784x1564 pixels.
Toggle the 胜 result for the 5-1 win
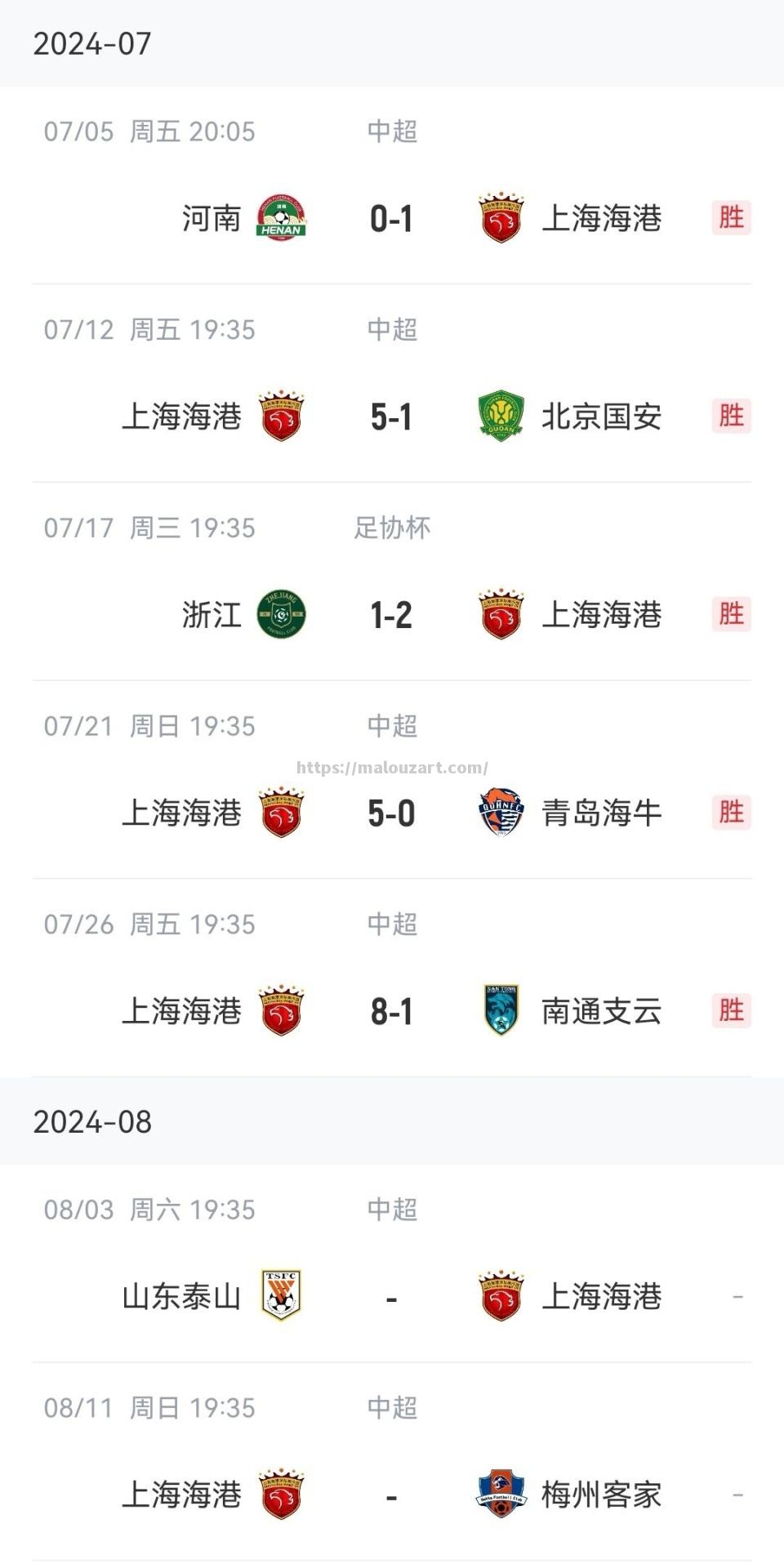(731, 417)
